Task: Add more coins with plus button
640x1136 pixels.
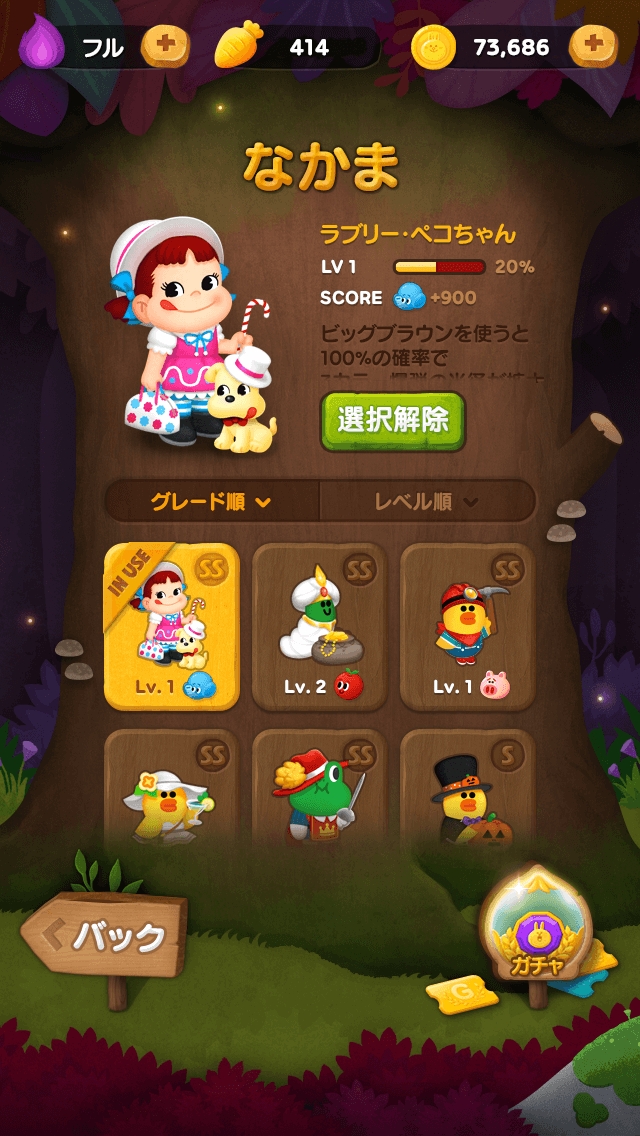Action: click(591, 46)
